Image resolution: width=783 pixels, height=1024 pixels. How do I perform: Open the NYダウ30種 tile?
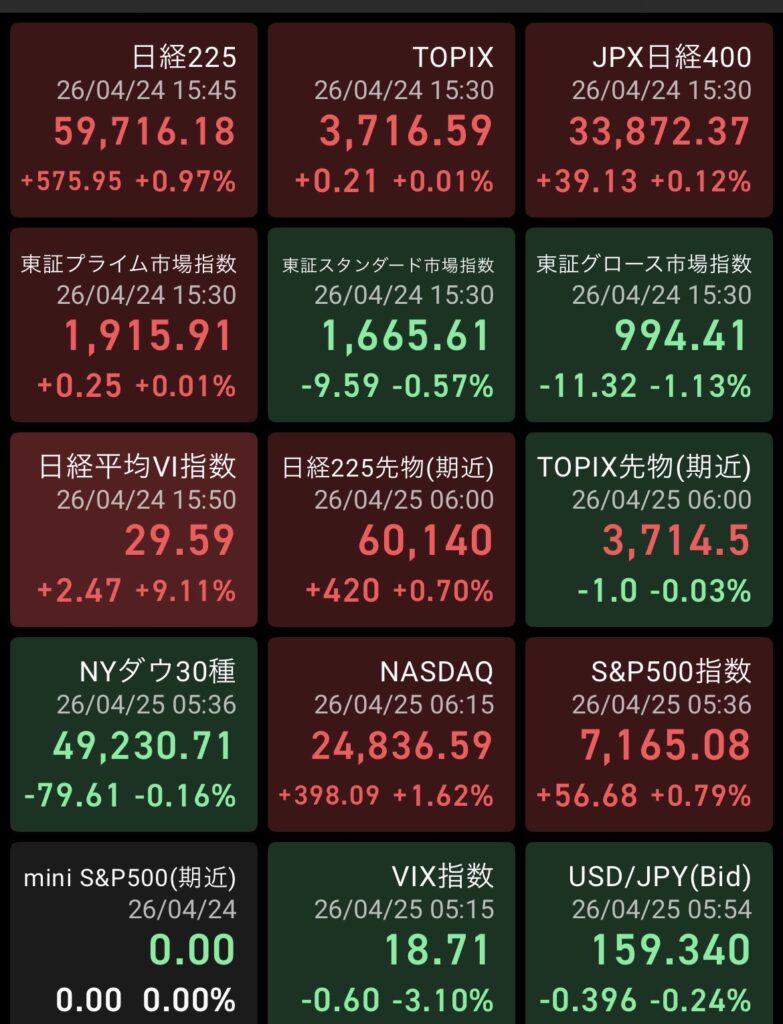134,735
